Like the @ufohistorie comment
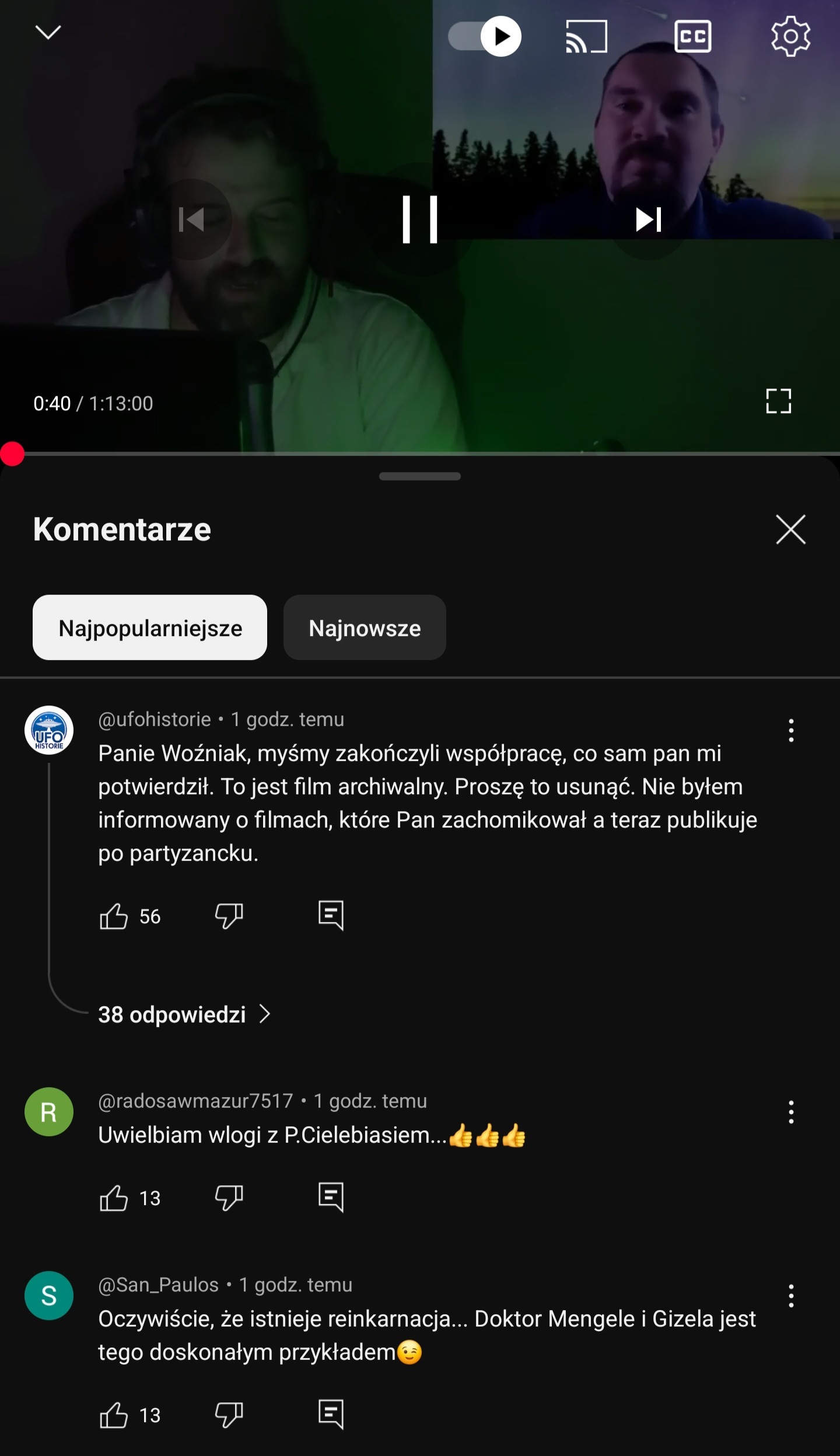Image resolution: width=840 pixels, height=1456 pixels. pyautogui.click(x=114, y=916)
